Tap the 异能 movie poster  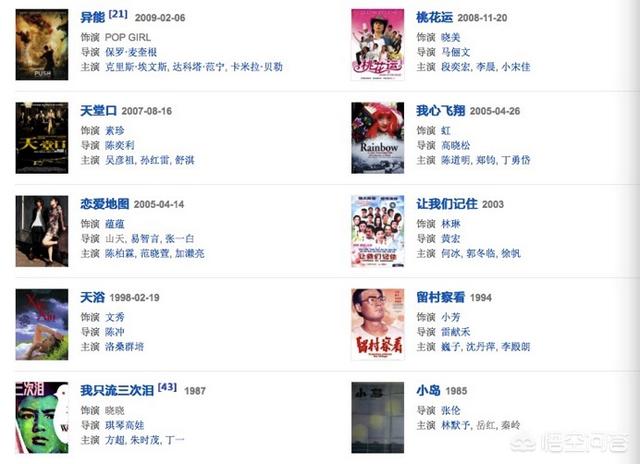[42, 45]
